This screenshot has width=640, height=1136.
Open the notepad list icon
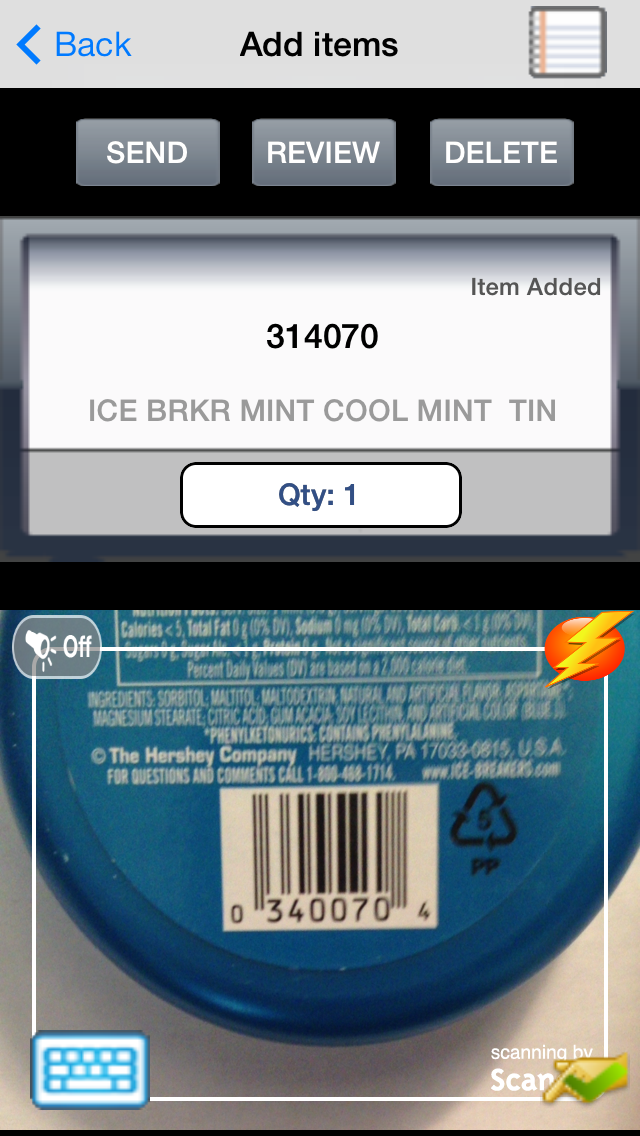[567, 43]
